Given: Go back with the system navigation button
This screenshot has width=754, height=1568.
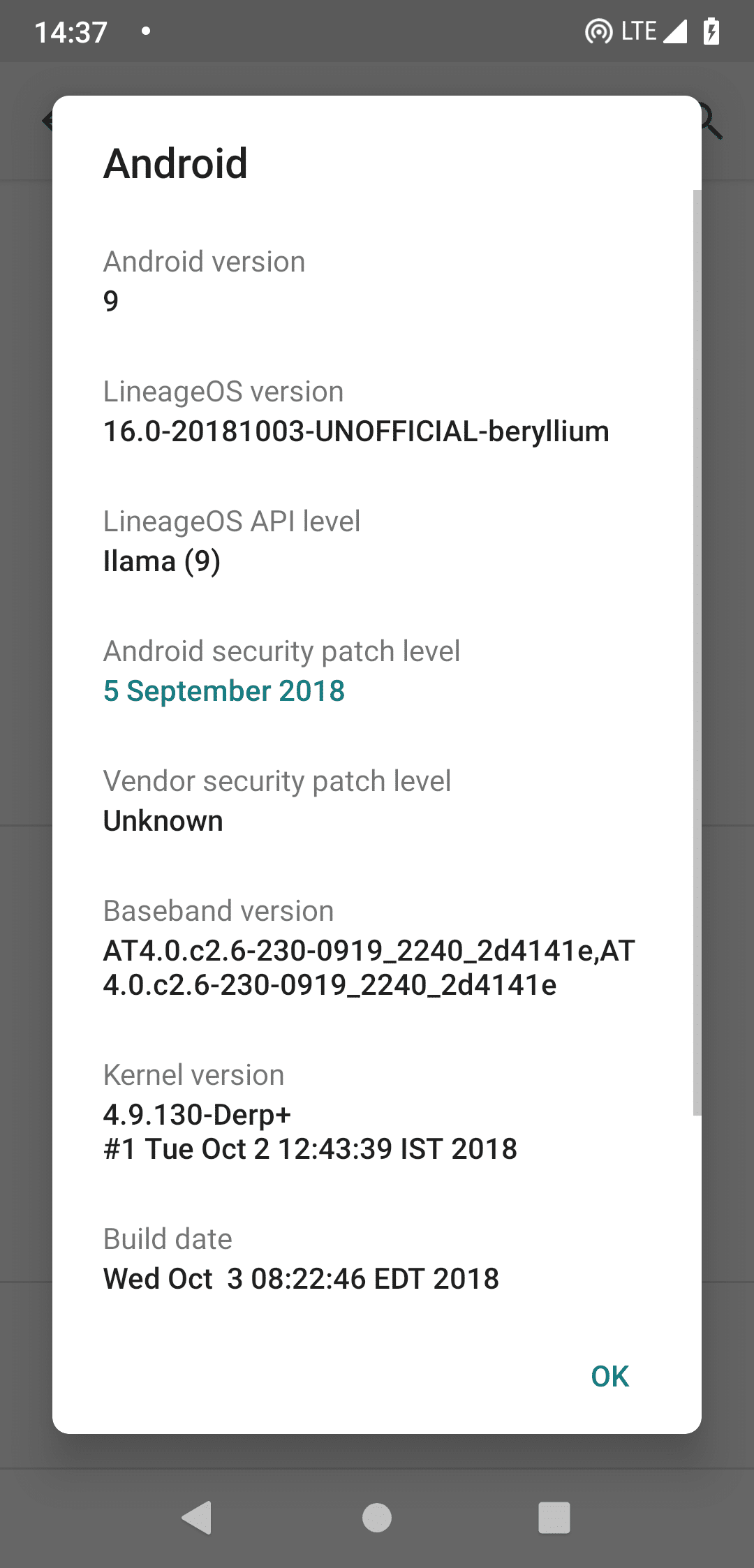Looking at the screenshot, I should point(198,1517).
